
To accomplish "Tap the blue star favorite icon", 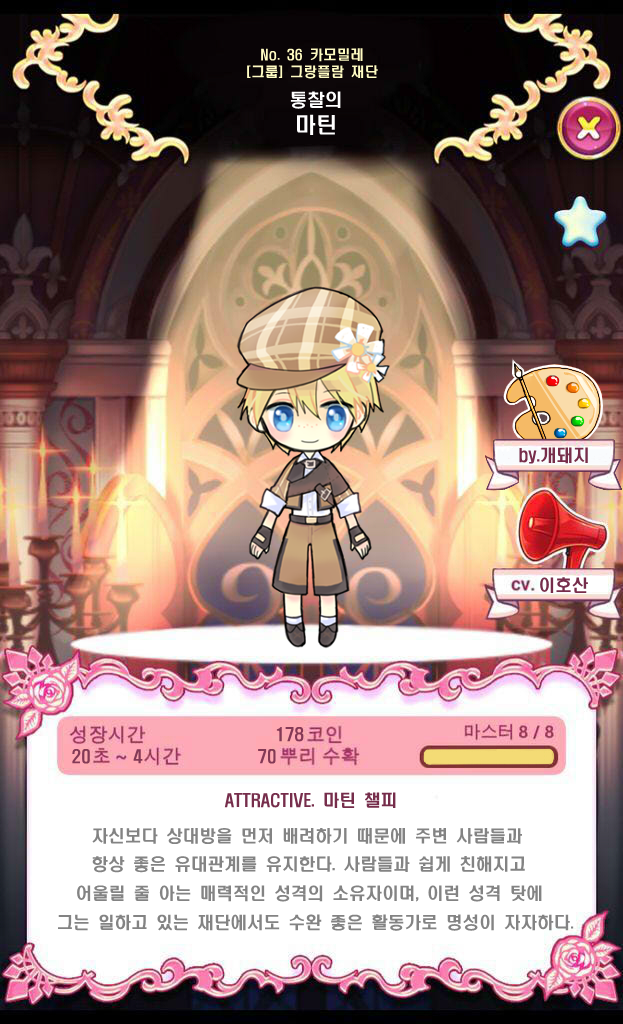I will coord(580,221).
